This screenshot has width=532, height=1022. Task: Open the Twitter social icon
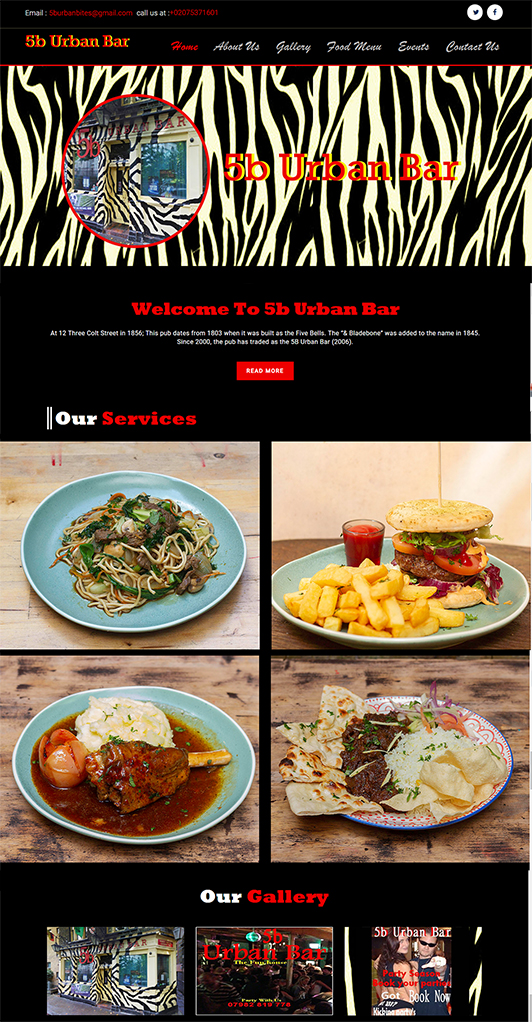coord(475,12)
